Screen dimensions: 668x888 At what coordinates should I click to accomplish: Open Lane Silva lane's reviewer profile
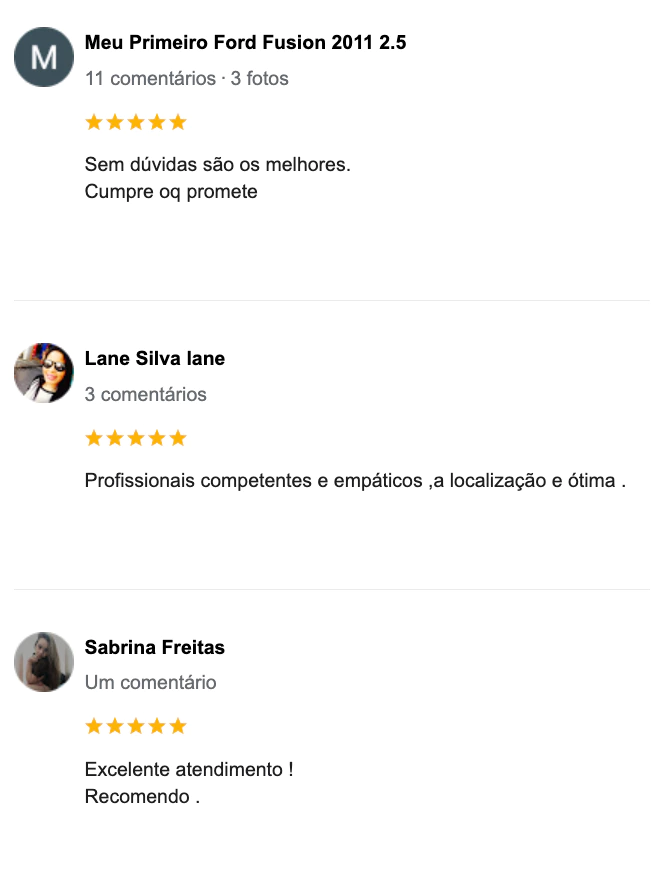pyautogui.click(x=155, y=359)
